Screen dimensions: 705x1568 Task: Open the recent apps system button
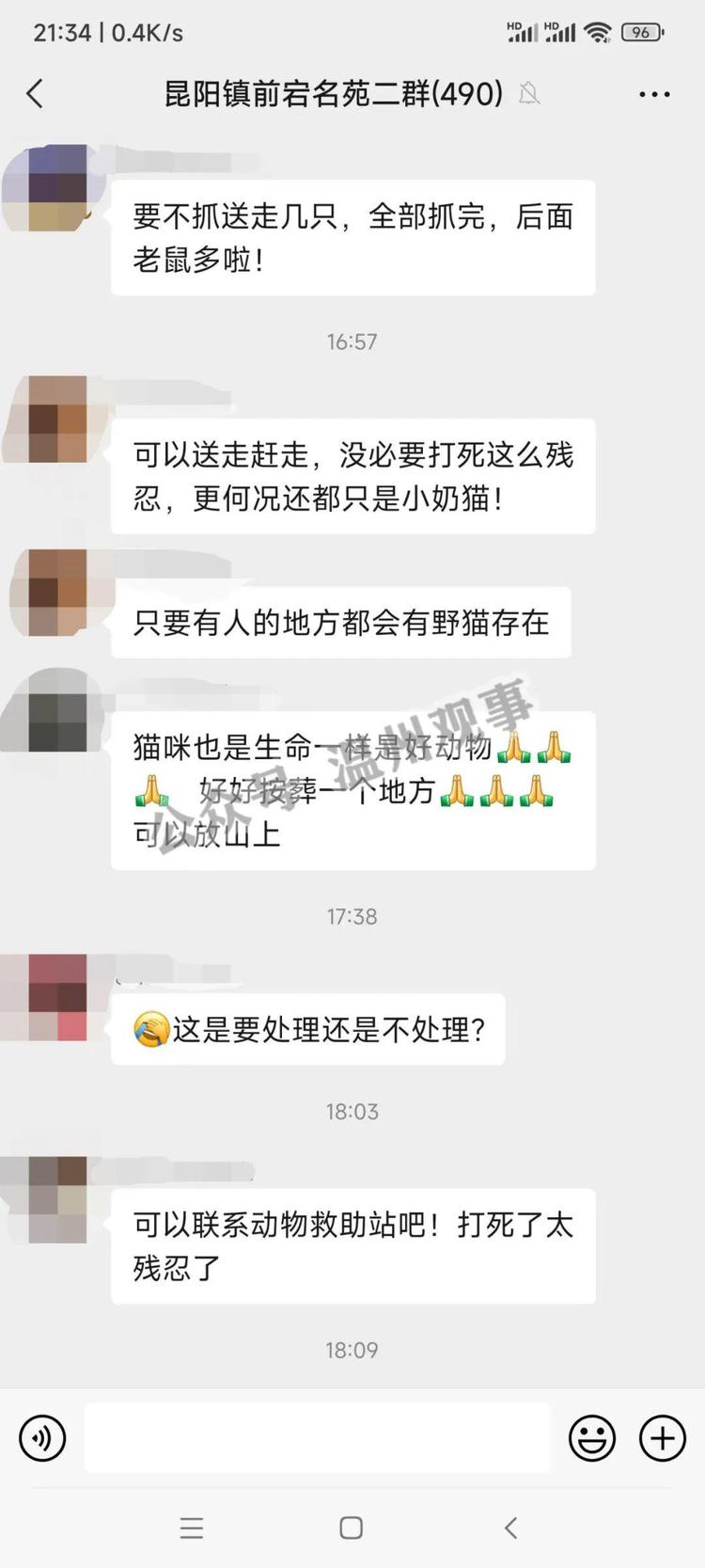[192, 1528]
